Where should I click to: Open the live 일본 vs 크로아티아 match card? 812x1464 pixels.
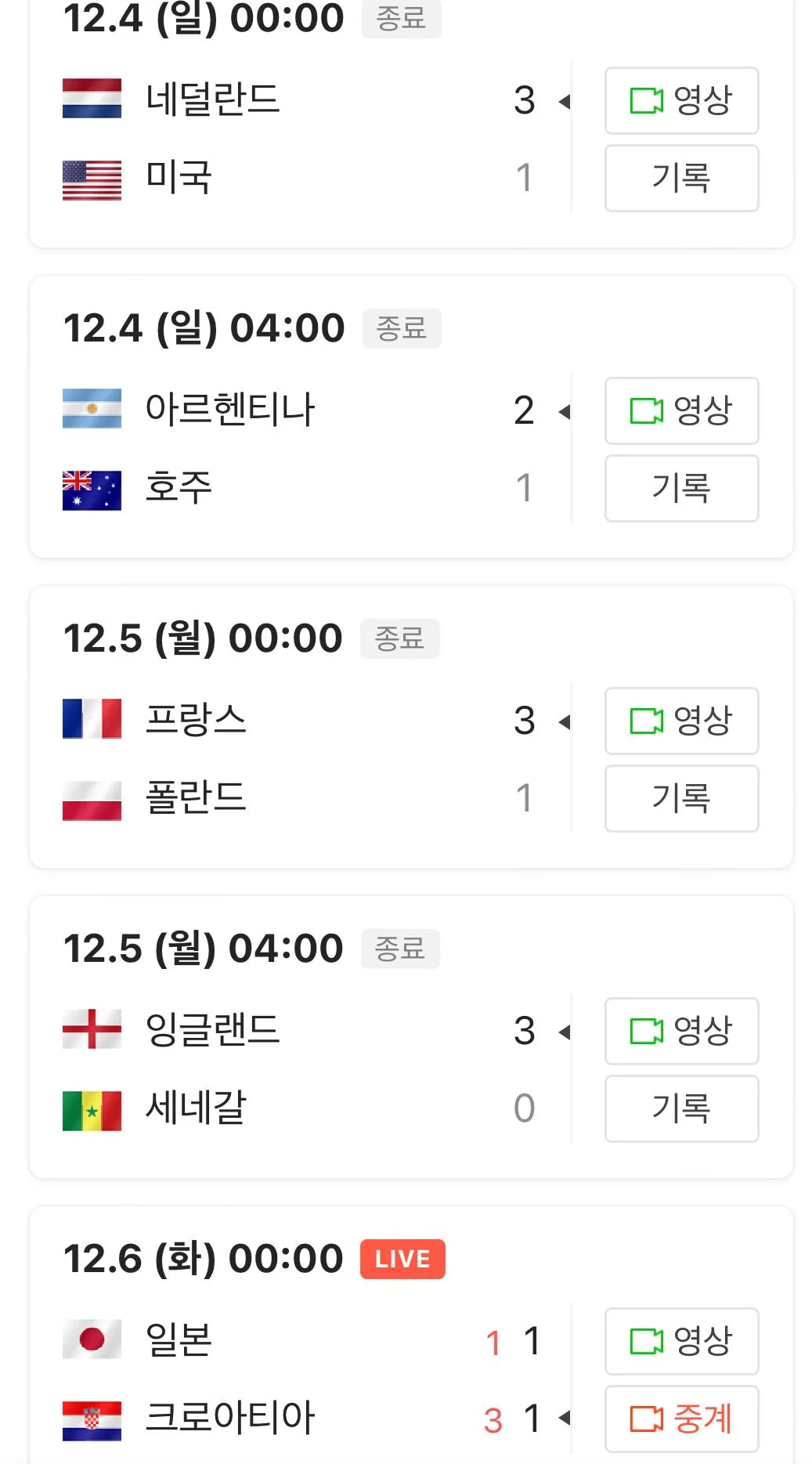pos(313,1379)
